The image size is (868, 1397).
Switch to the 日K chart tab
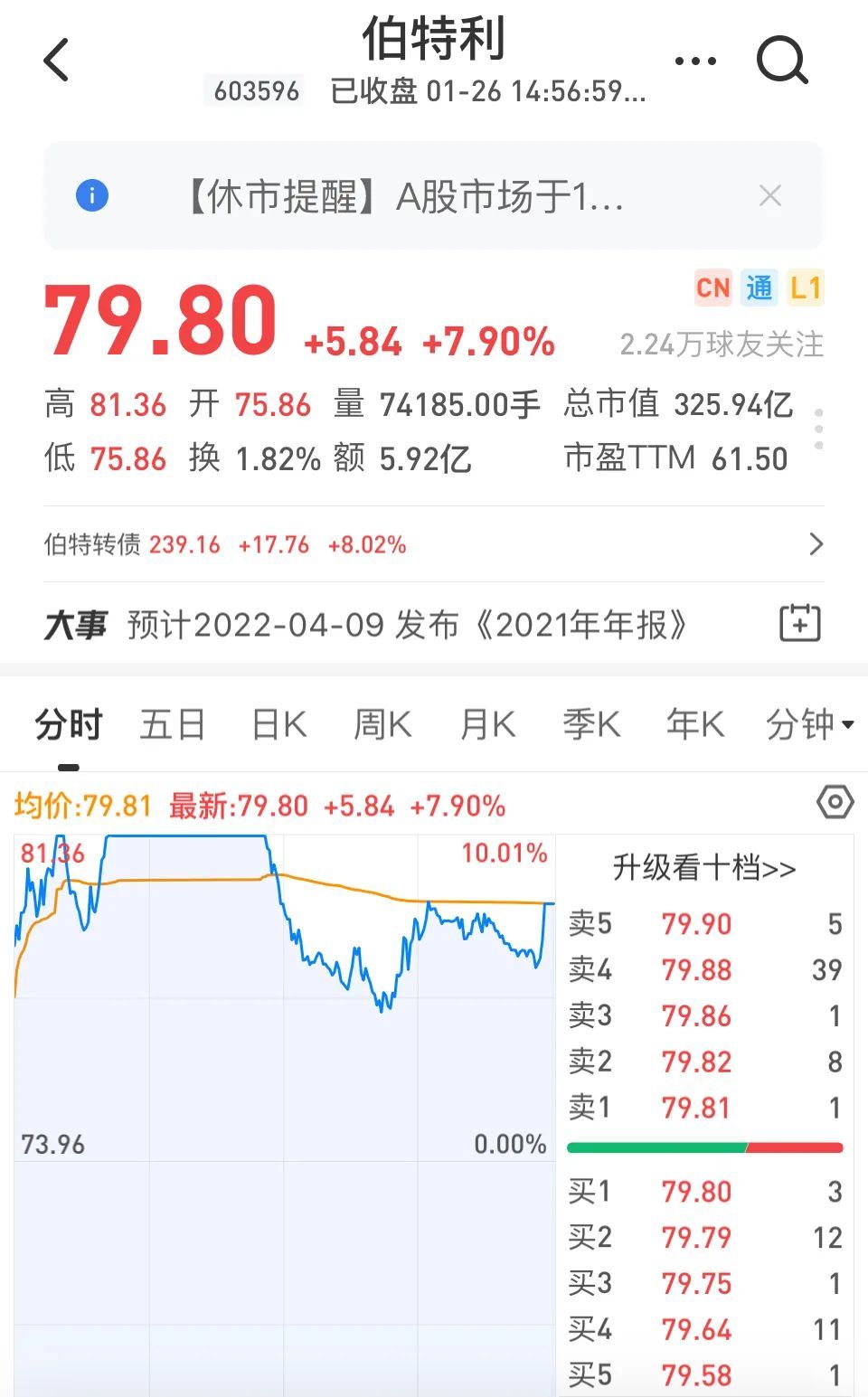click(279, 725)
